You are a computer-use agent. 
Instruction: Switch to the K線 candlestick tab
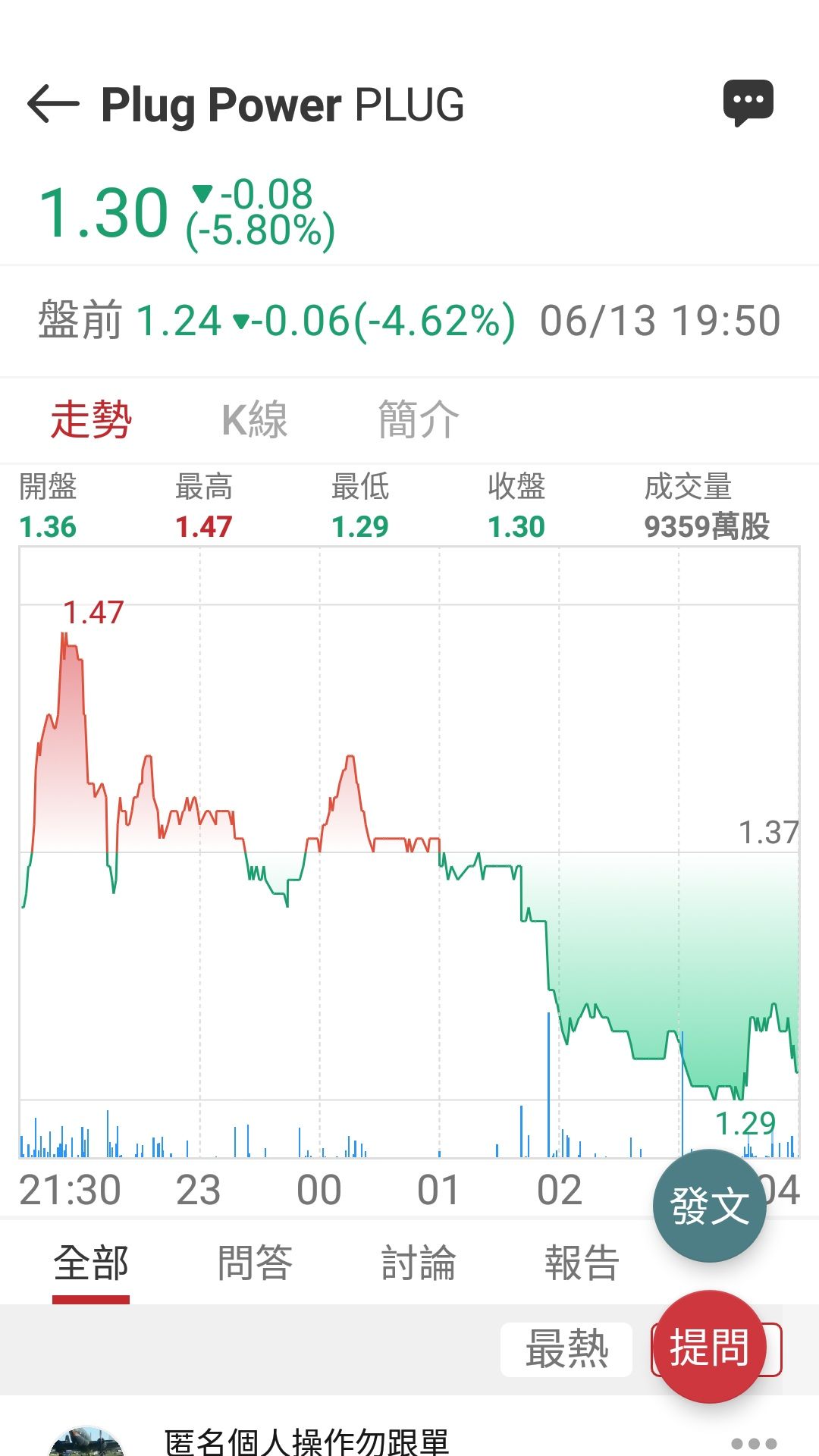point(255,419)
